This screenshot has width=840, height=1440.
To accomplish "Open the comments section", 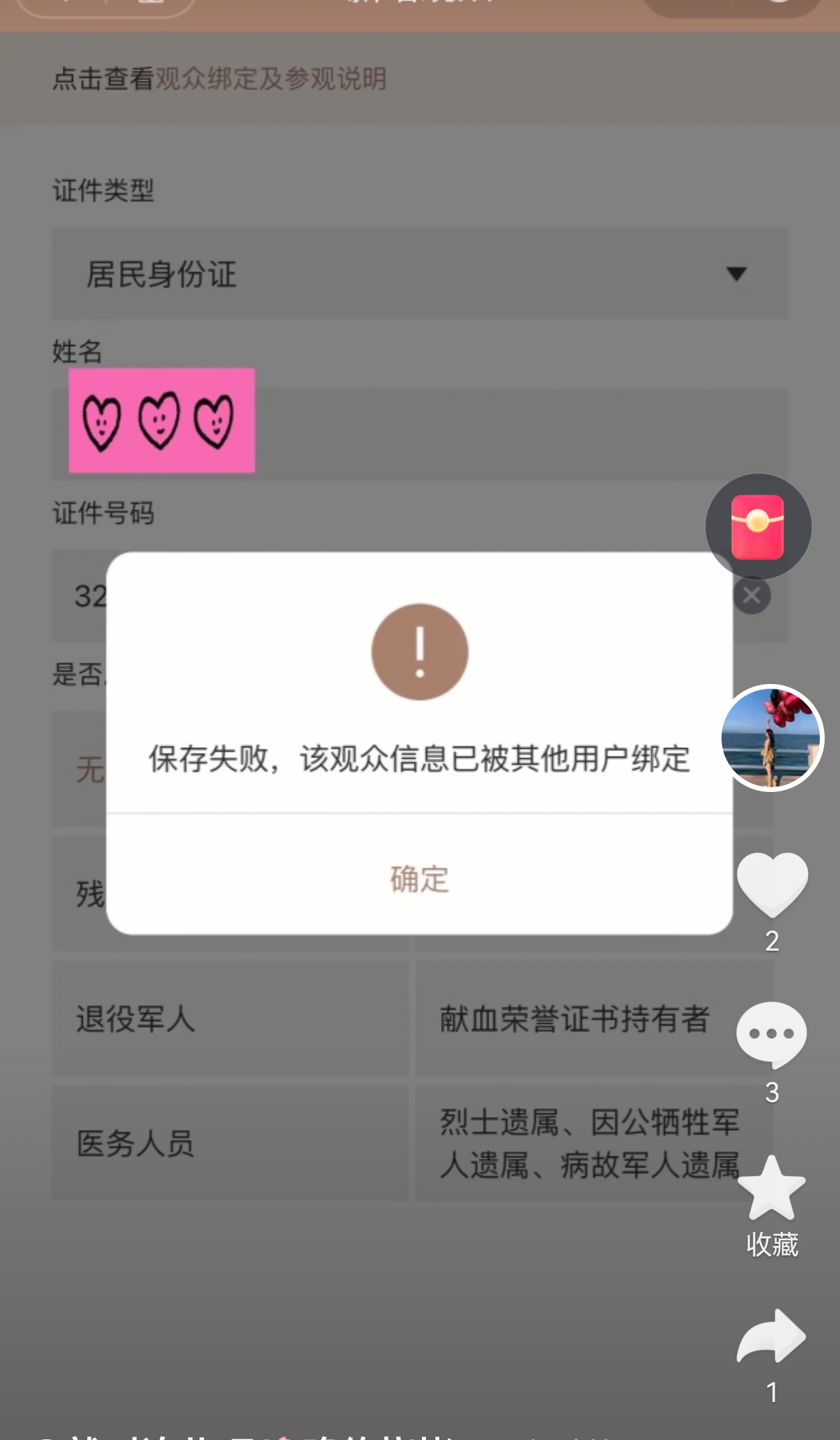I will tap(771, 1034).
